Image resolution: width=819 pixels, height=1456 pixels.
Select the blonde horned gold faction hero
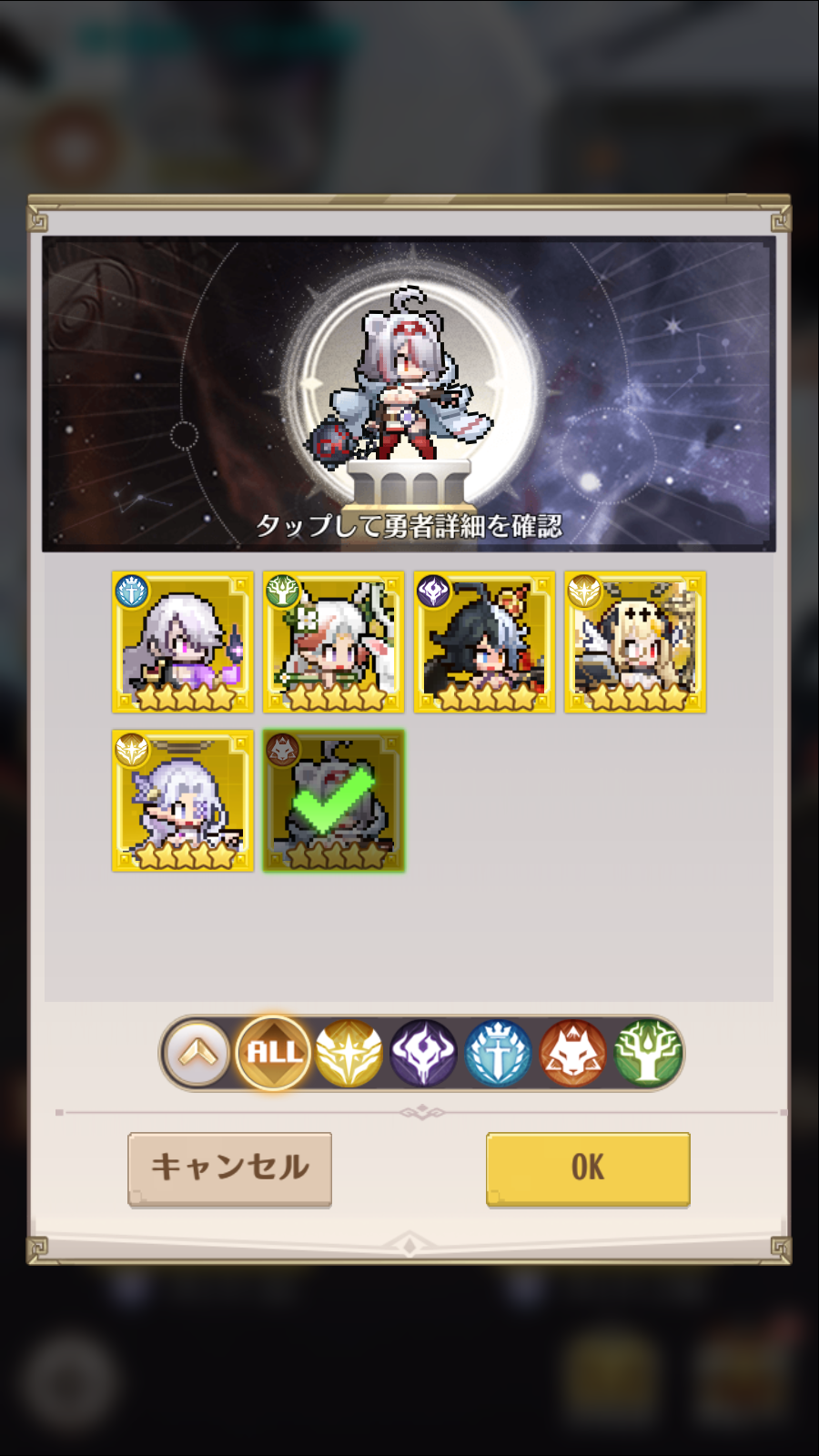(x=635, y=642)
